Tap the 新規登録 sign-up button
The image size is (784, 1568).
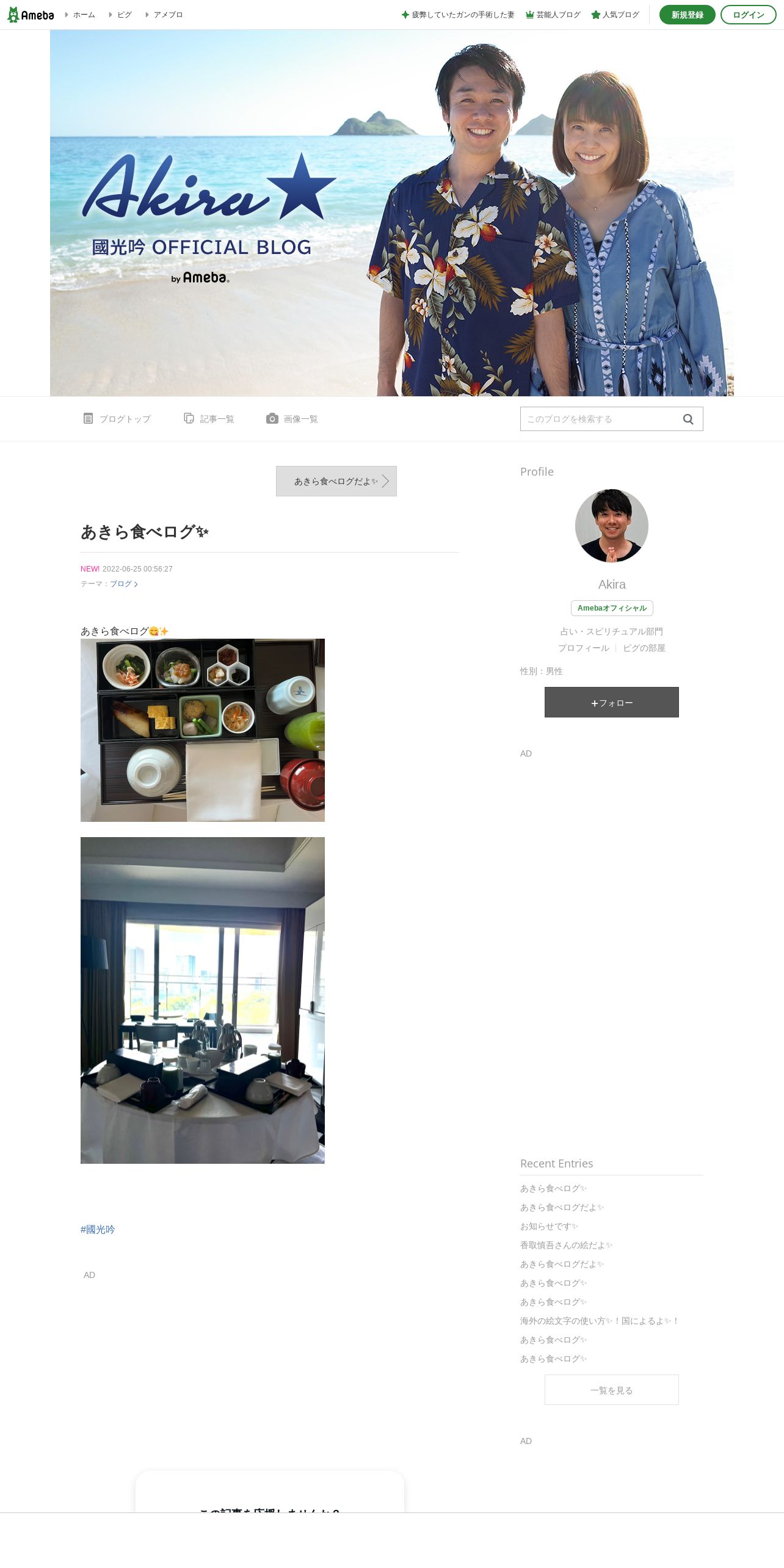coord(687,15)
